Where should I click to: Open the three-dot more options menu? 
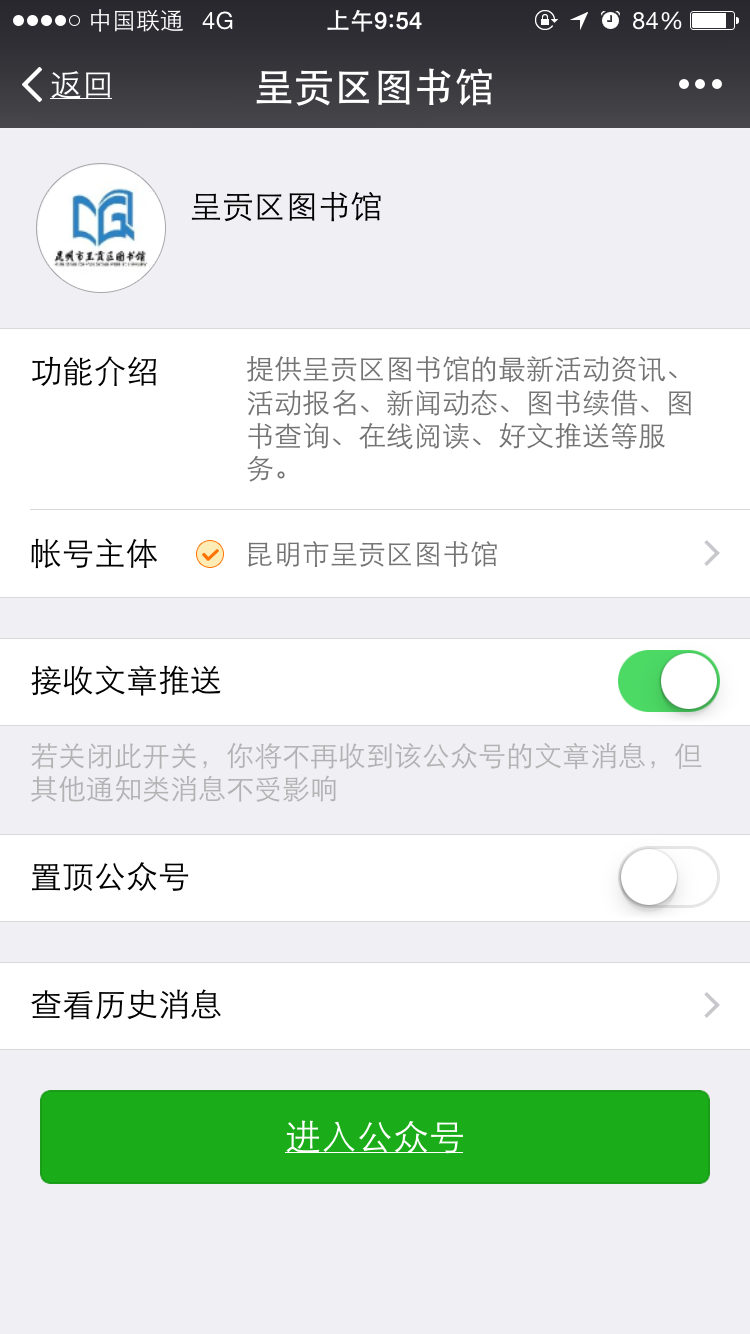700,84
